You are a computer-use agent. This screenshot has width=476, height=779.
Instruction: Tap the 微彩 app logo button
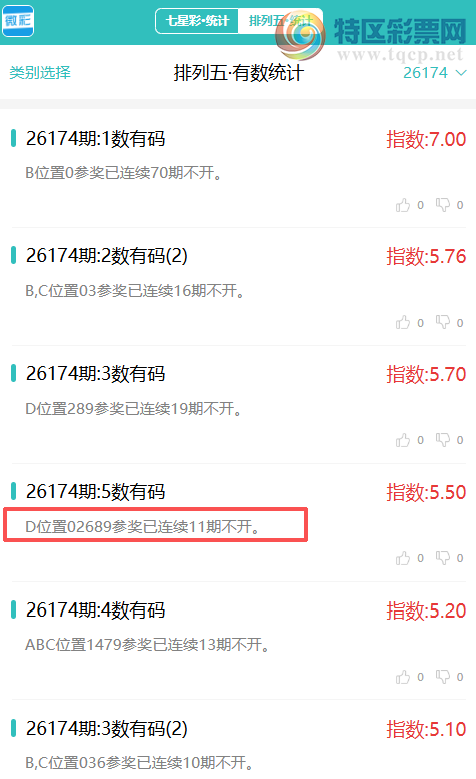[x=18, y=21]
